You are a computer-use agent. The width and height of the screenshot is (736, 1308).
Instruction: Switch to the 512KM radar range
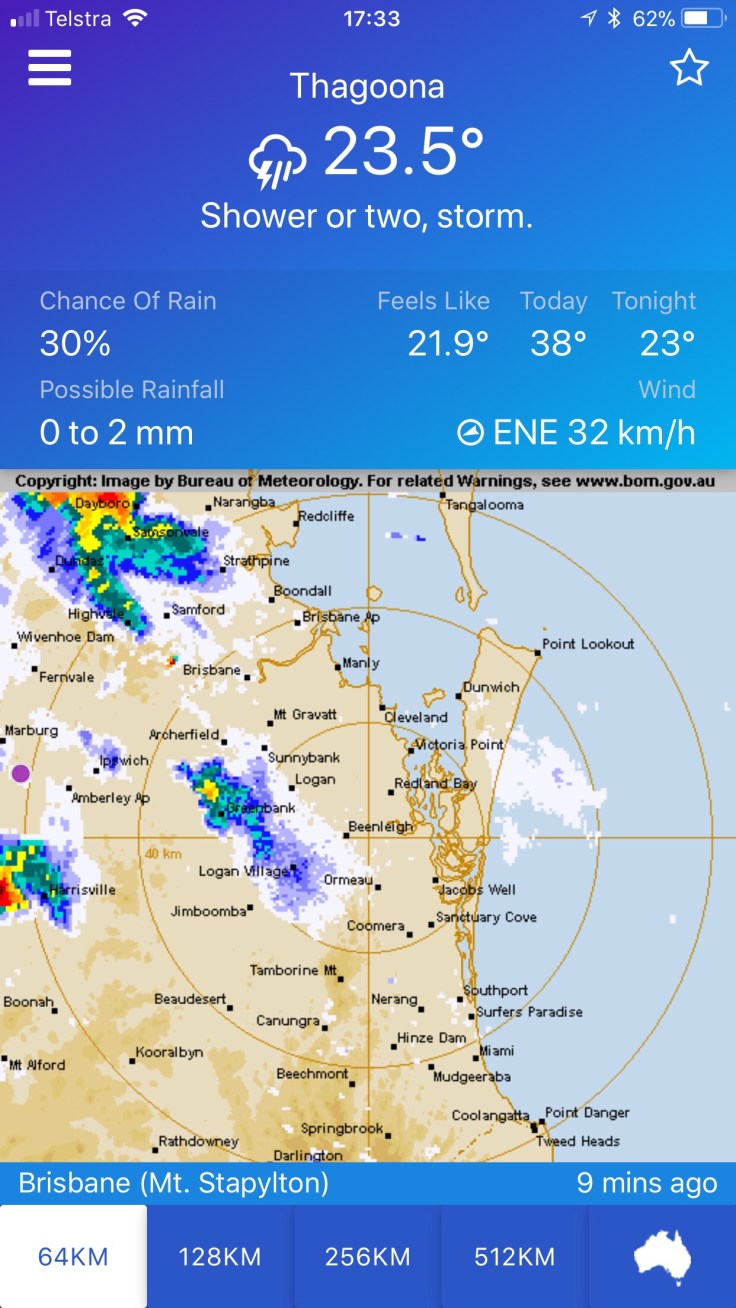click(x=514, y=1257)
